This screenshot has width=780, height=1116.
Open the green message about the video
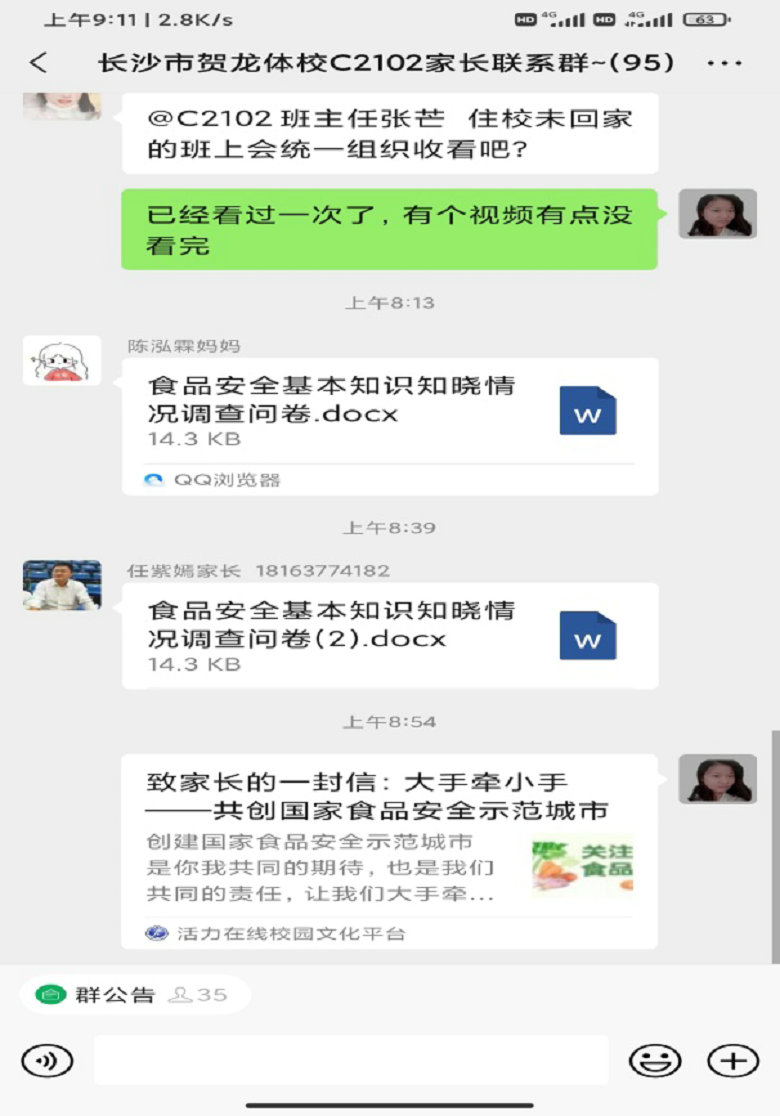[390, 229]
